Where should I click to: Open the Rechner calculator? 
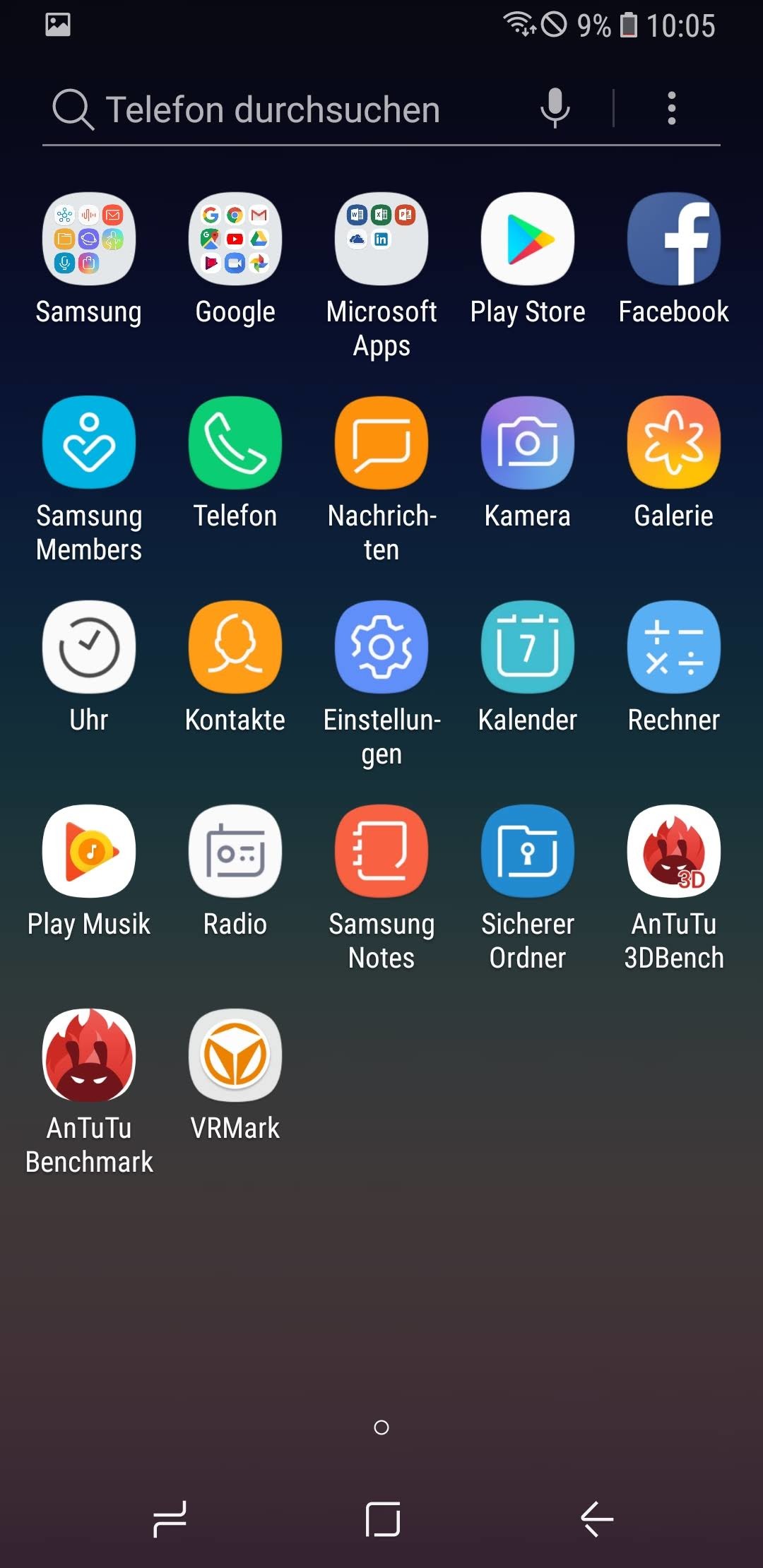click(674, 647)
